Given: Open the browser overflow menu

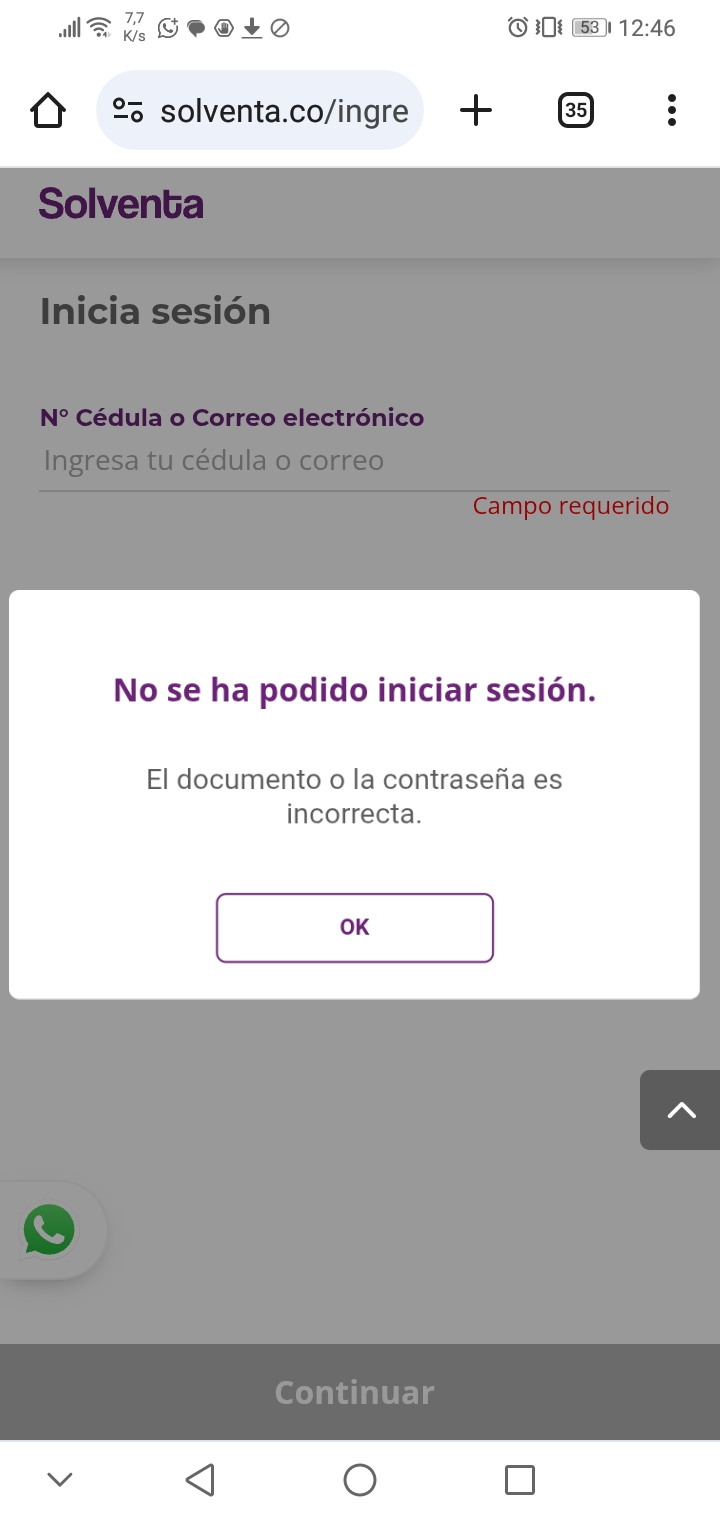Looking at the screenshot, I should coord(672,110).
